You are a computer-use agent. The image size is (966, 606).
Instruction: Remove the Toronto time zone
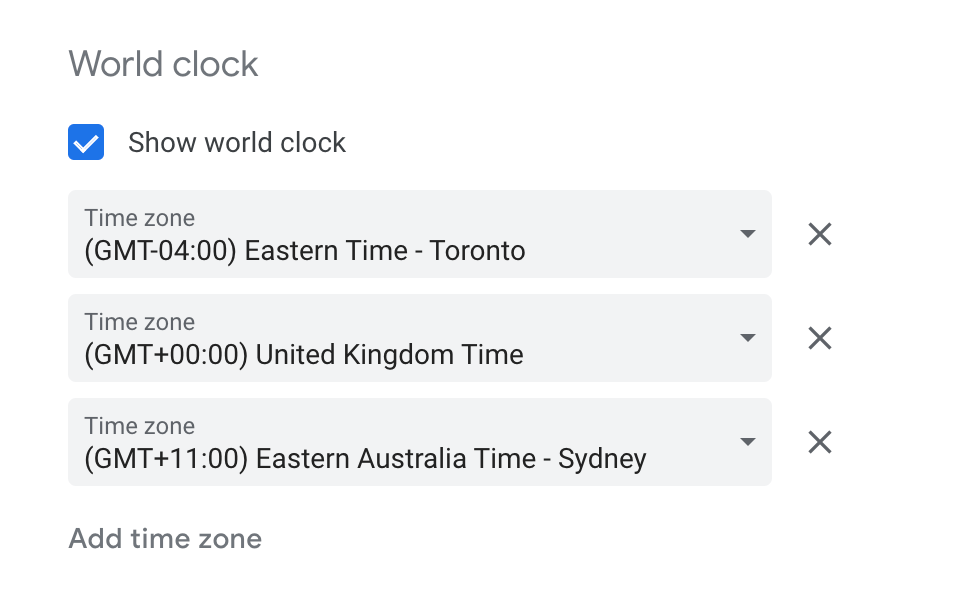point(820,234)
